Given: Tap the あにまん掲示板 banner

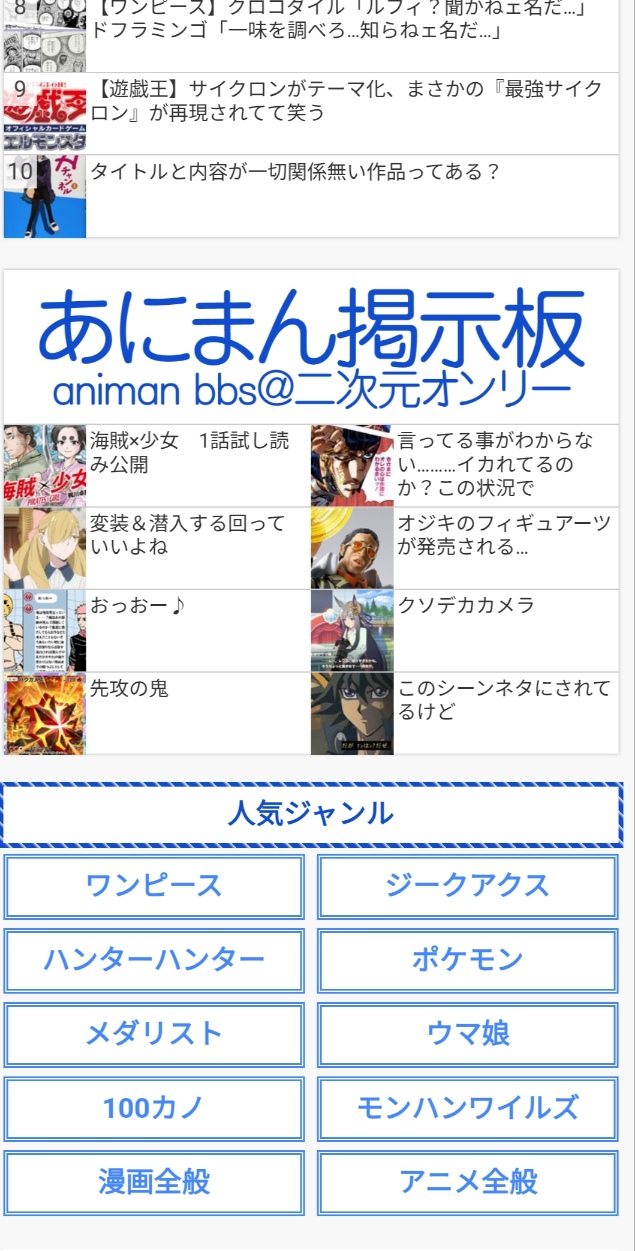Looking at the screenshot, I should [311, 347].
